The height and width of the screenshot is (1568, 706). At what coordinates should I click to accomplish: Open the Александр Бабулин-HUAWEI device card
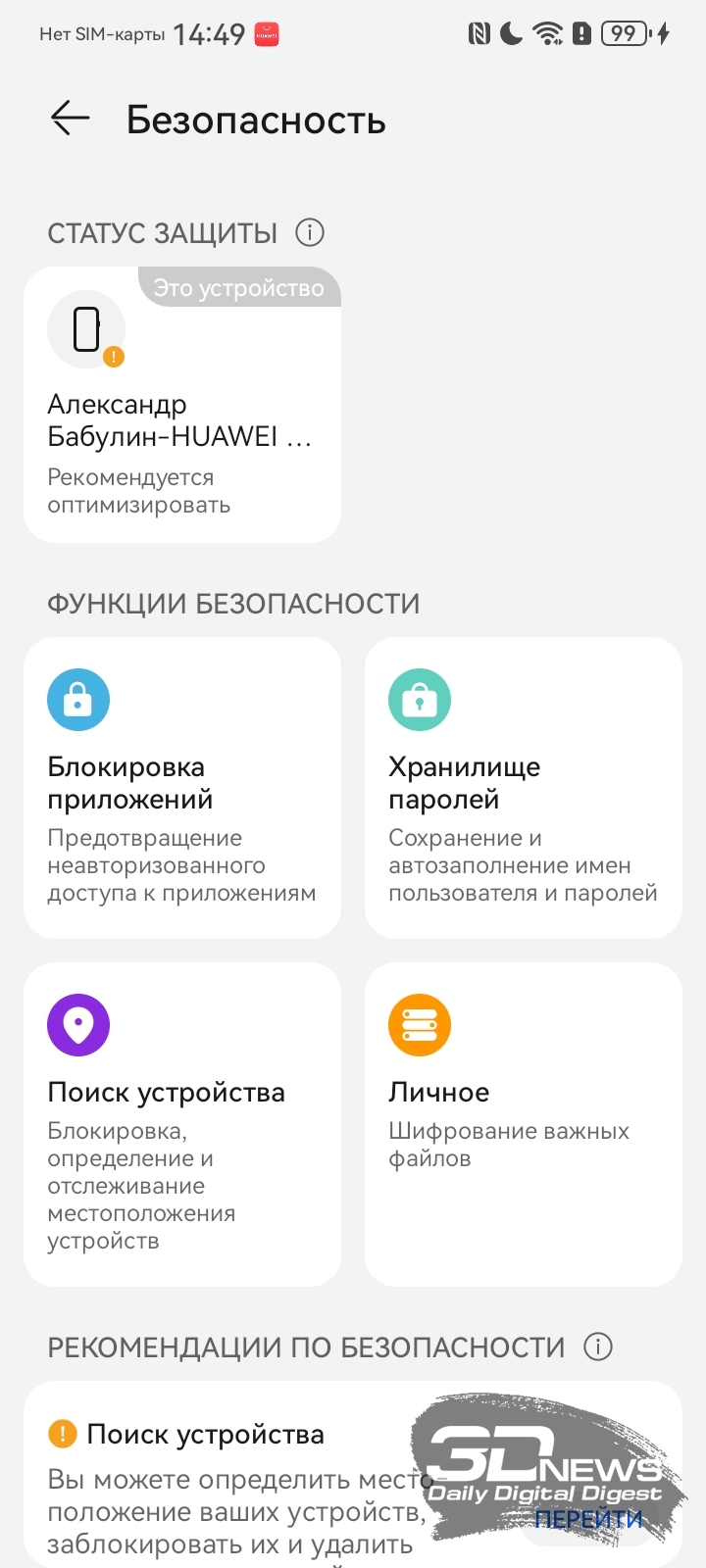182,405
